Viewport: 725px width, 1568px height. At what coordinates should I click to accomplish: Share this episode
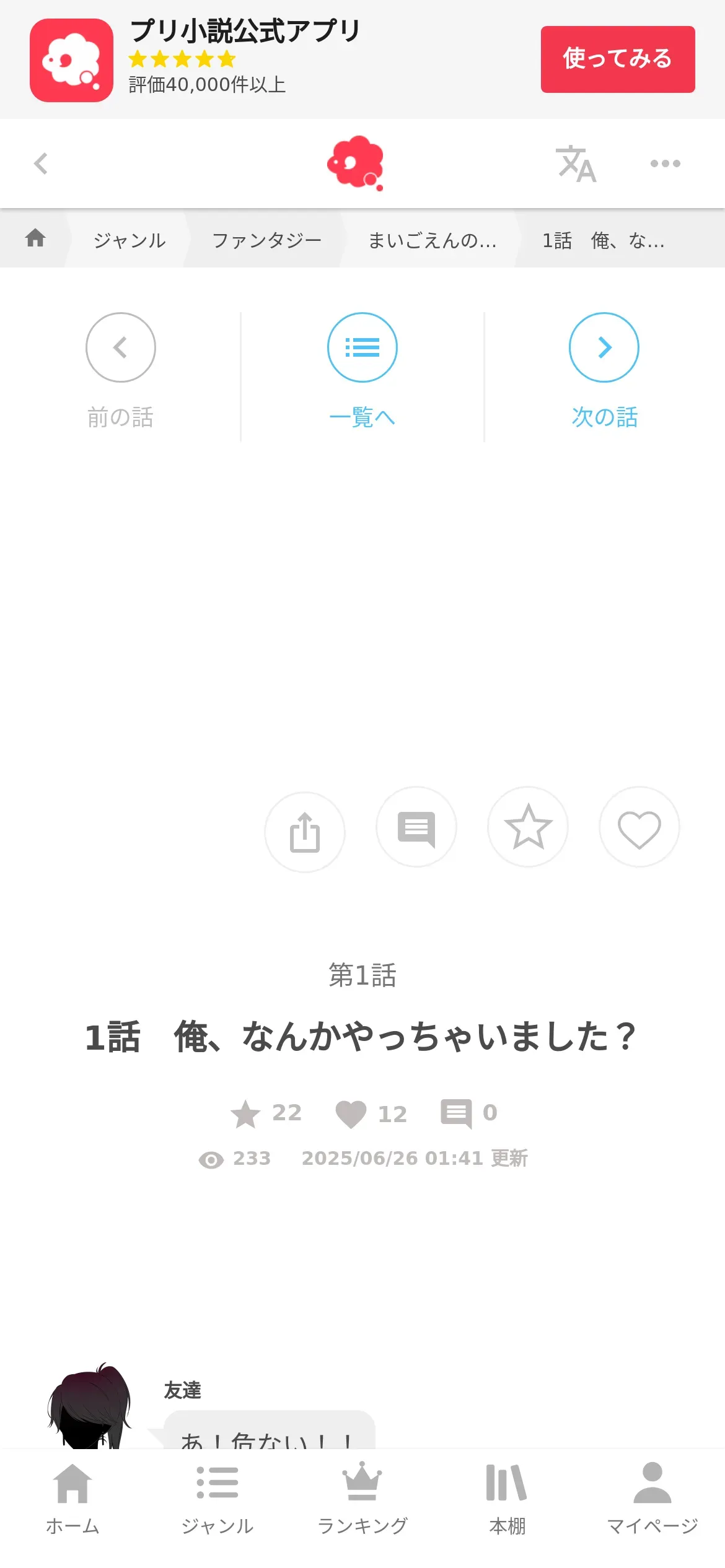tap(305, 832)
